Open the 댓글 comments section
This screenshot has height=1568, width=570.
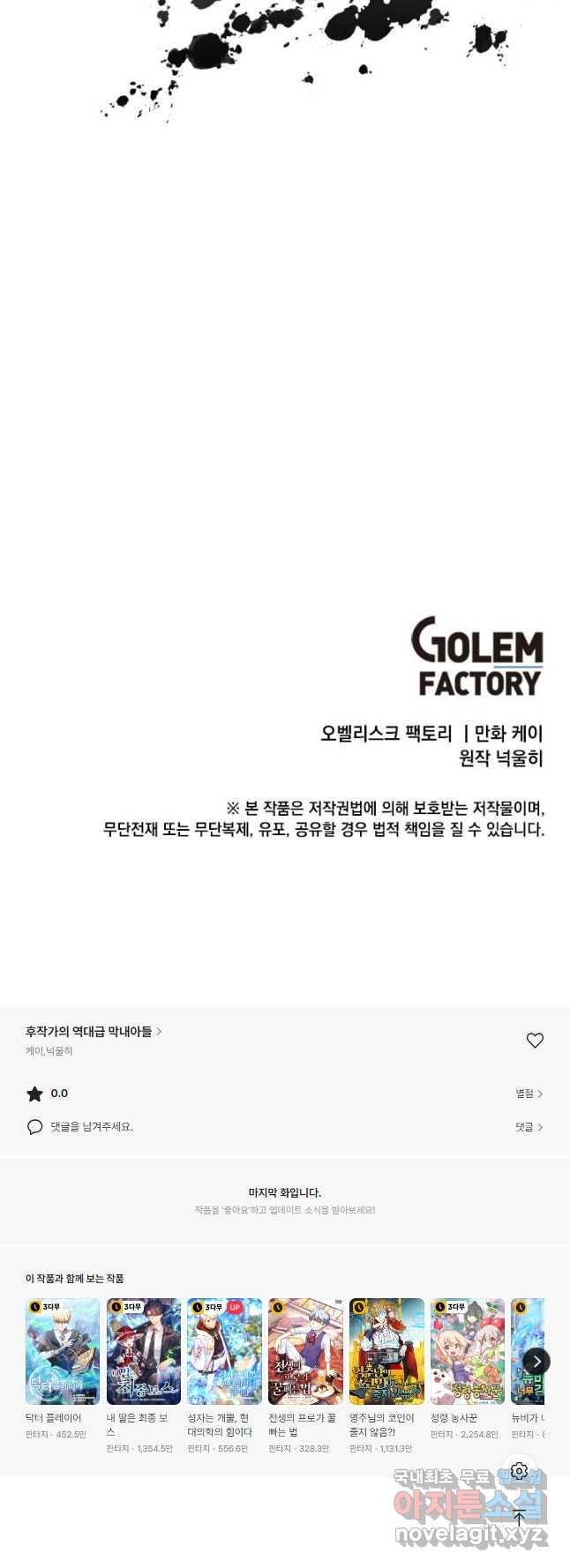(x=529, y=1127)
